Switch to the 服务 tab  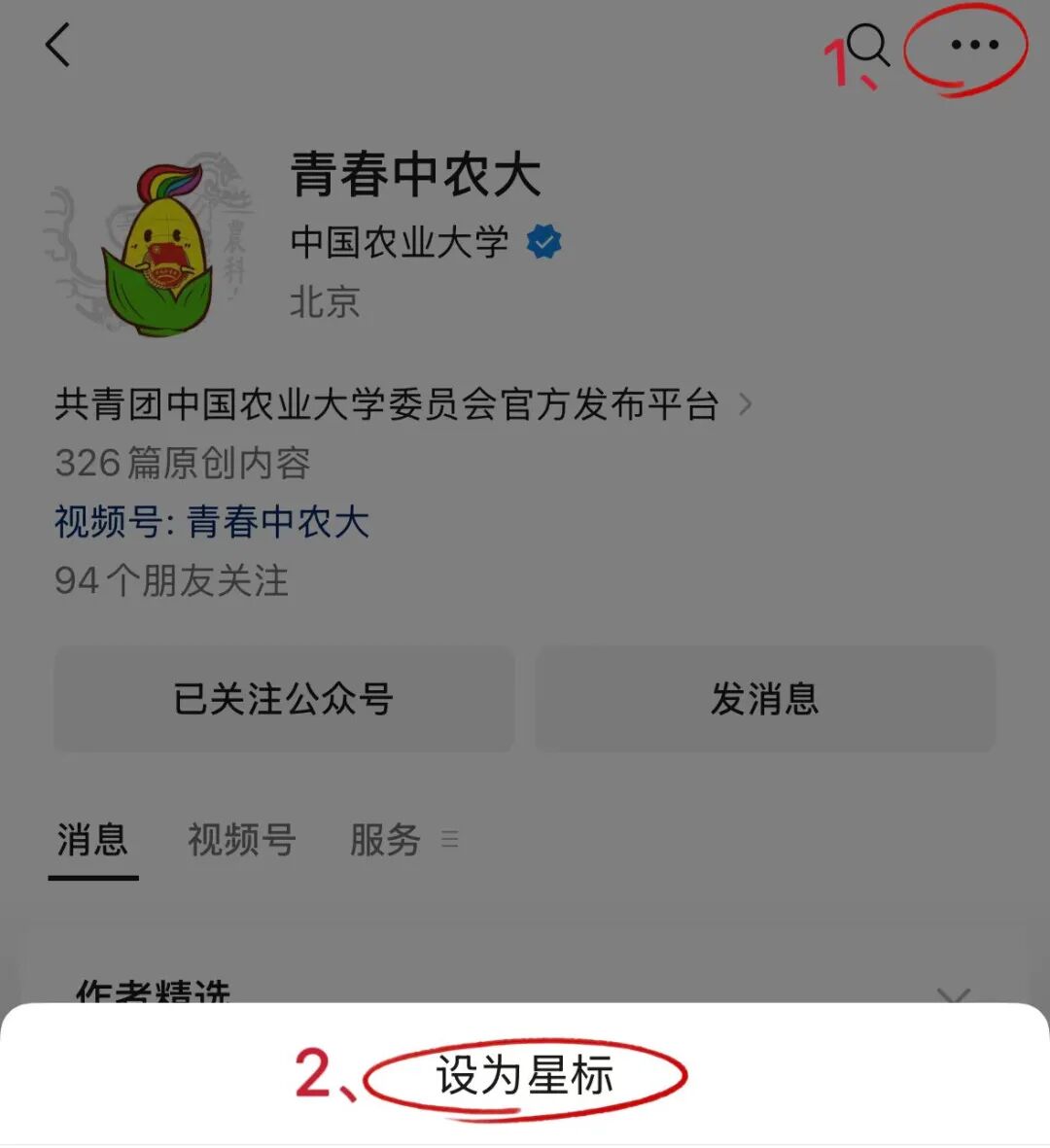386,840
